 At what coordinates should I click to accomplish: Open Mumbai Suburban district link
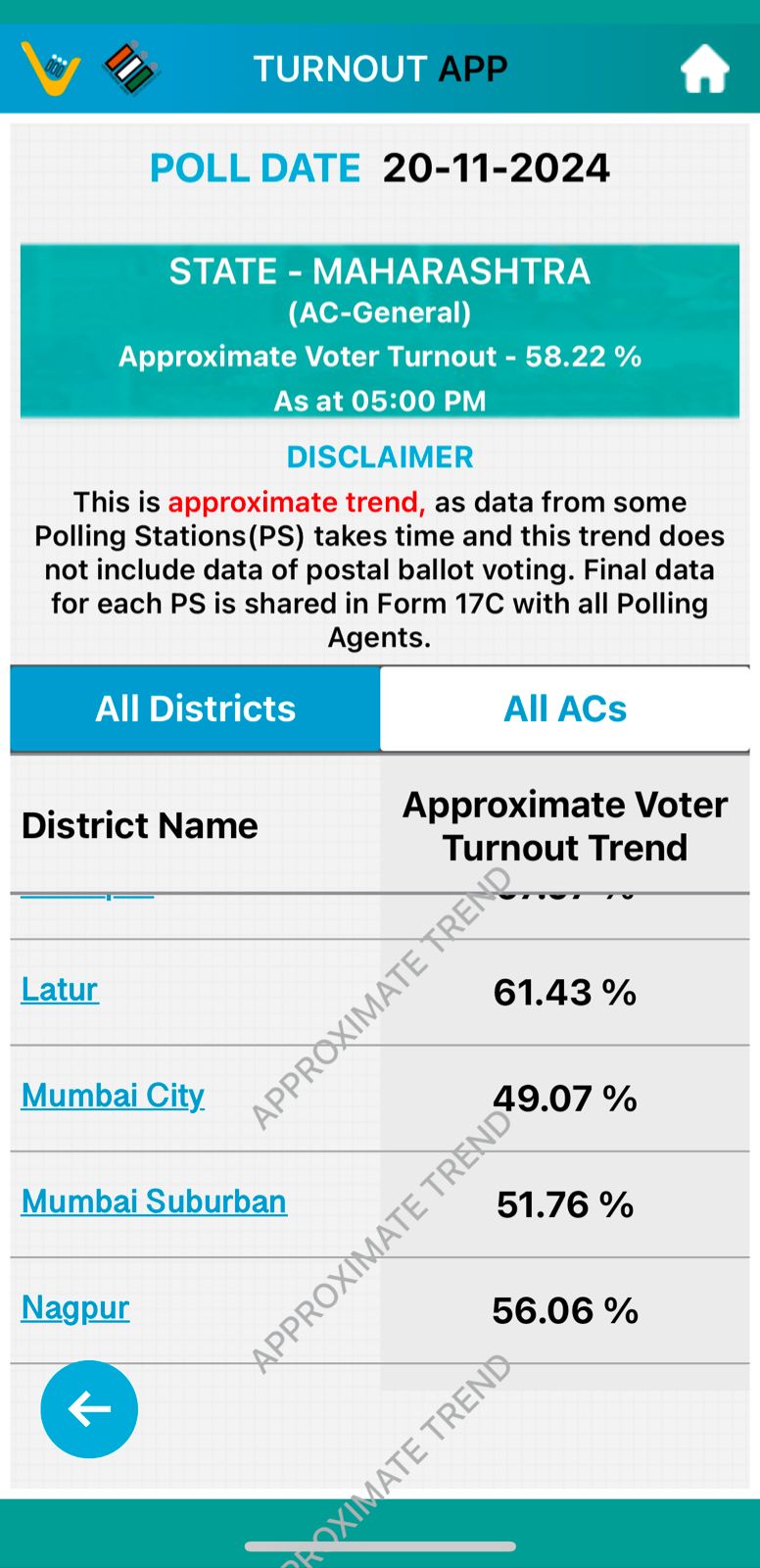153,1202
